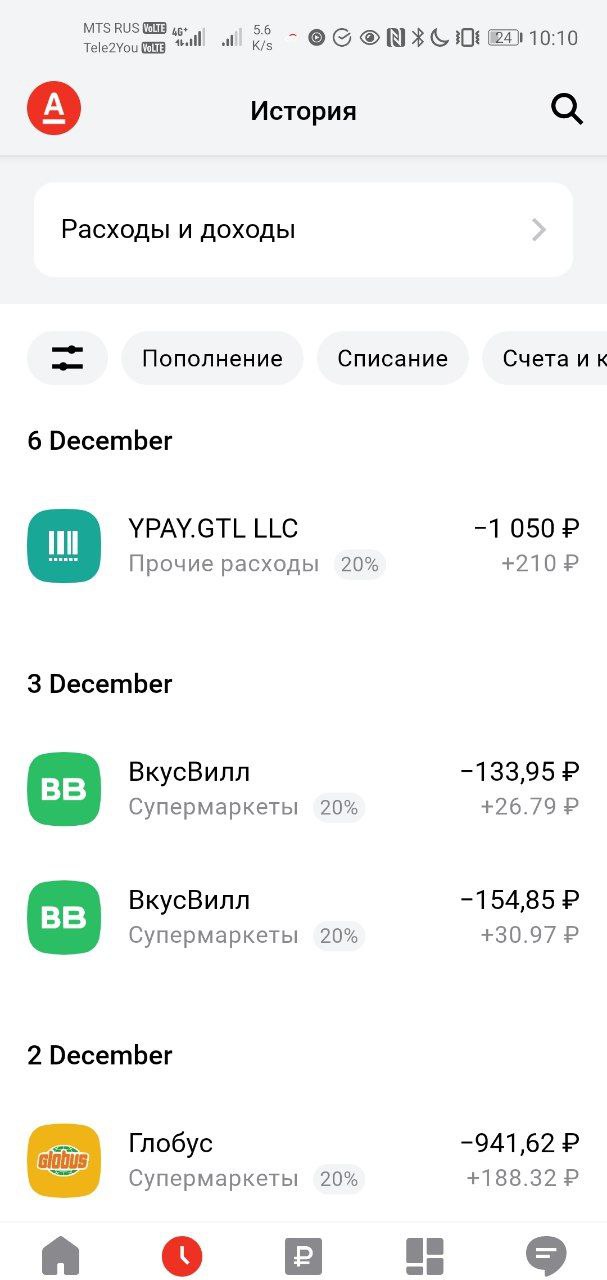
Task: Open YPAY.GTL LLC transaction
Action: (x=303, y=546)
